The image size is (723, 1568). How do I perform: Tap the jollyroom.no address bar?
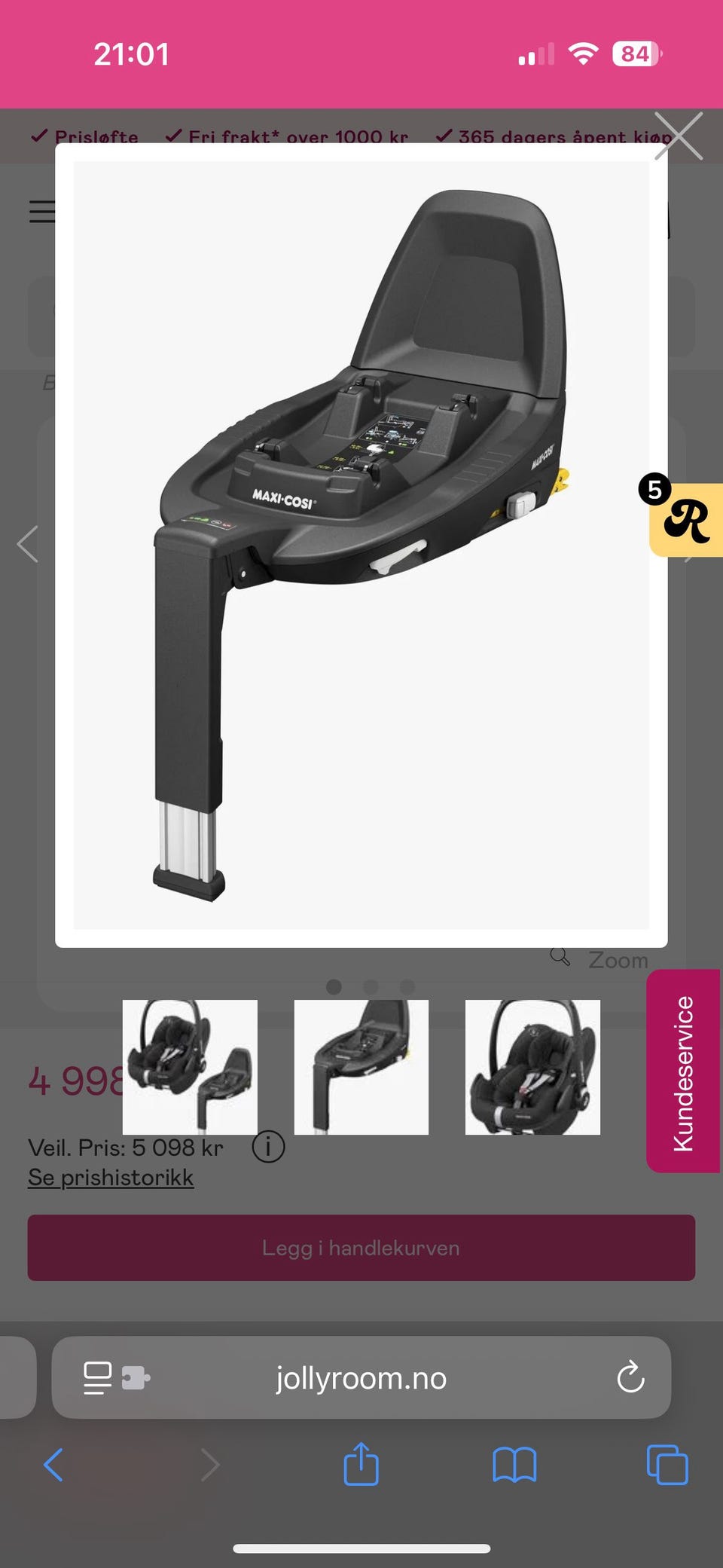point(361,1378)
